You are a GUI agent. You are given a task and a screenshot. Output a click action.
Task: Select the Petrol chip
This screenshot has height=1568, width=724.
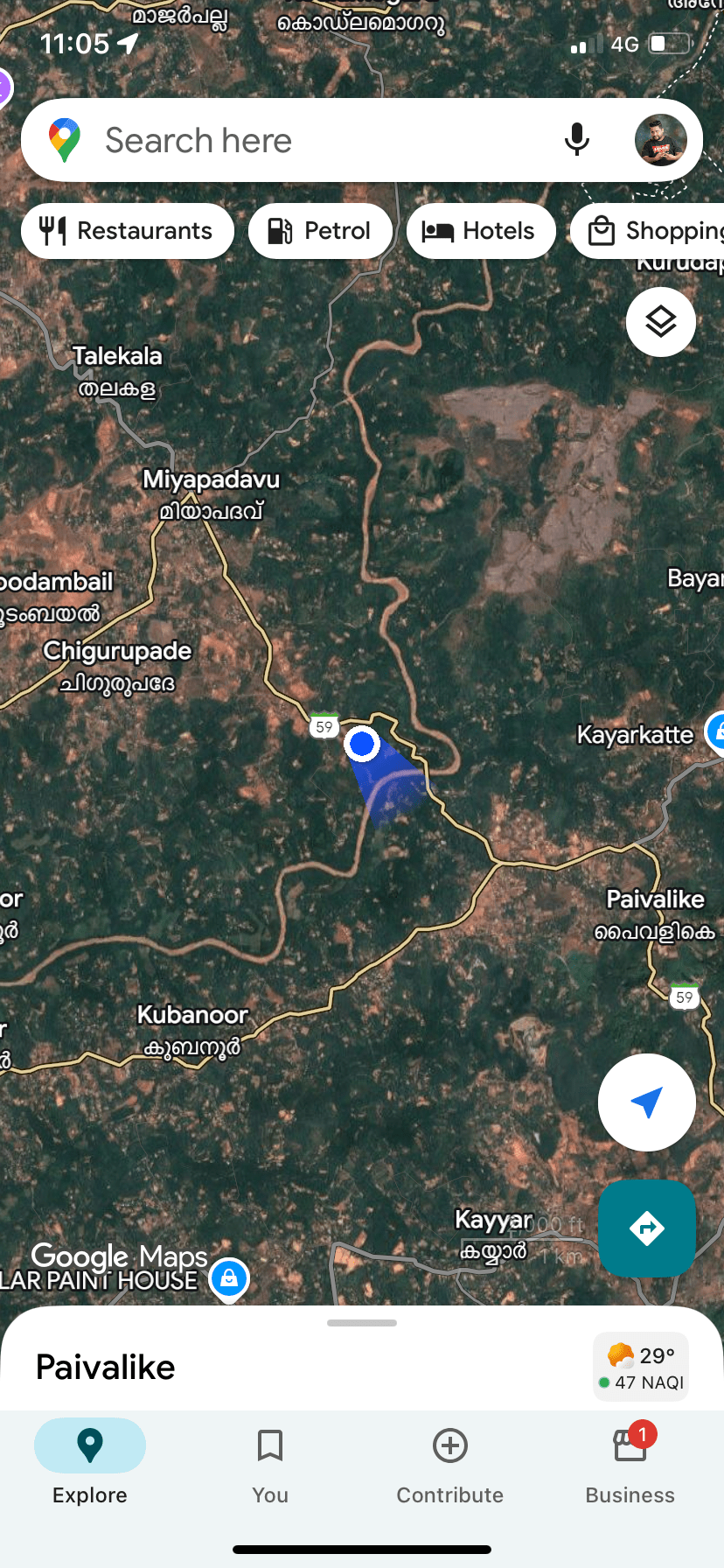tap(320, 231)
